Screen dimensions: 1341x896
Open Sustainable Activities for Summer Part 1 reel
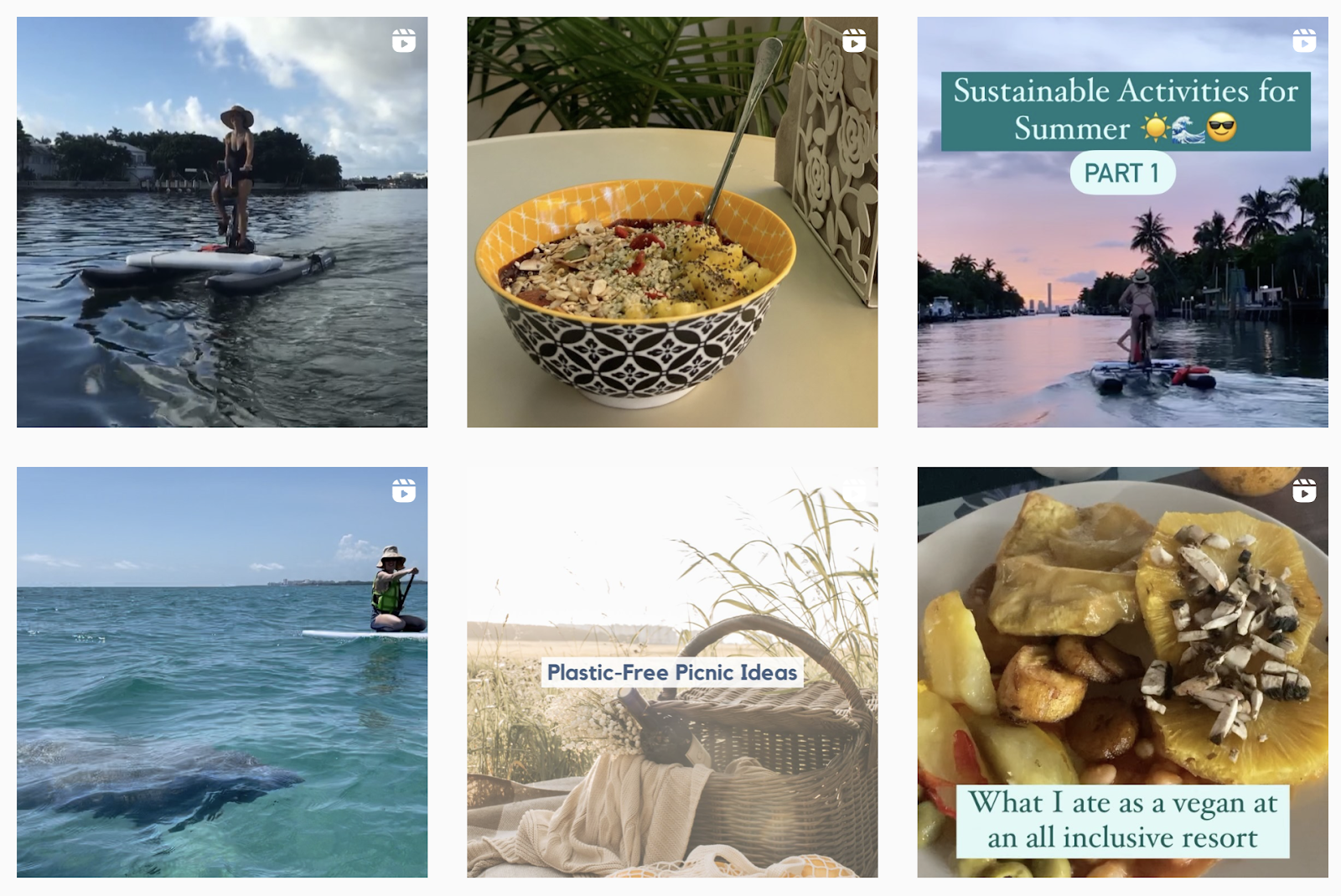coord(1122,222)
